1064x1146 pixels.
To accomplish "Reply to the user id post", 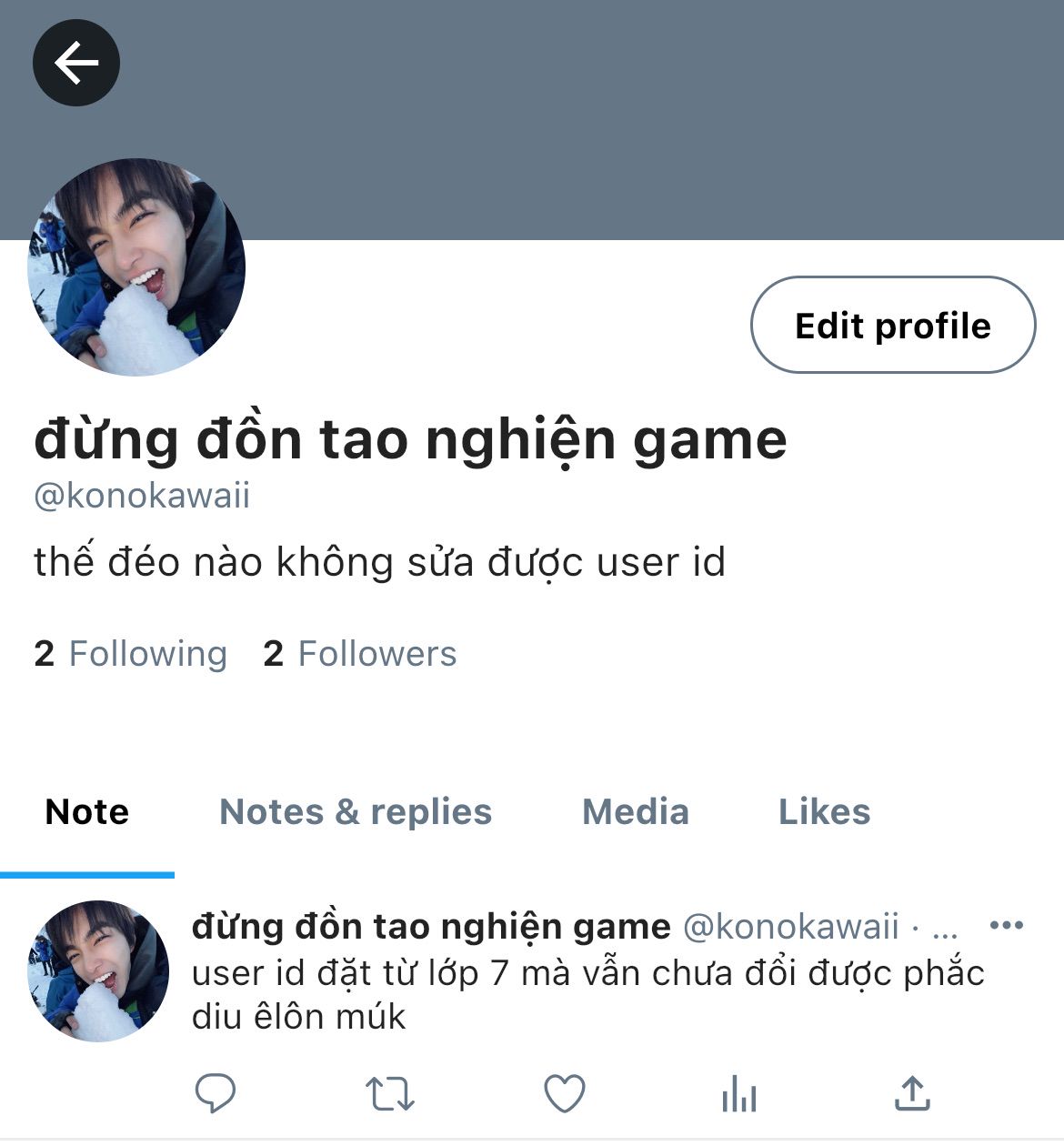I will tap(216, 1093).
